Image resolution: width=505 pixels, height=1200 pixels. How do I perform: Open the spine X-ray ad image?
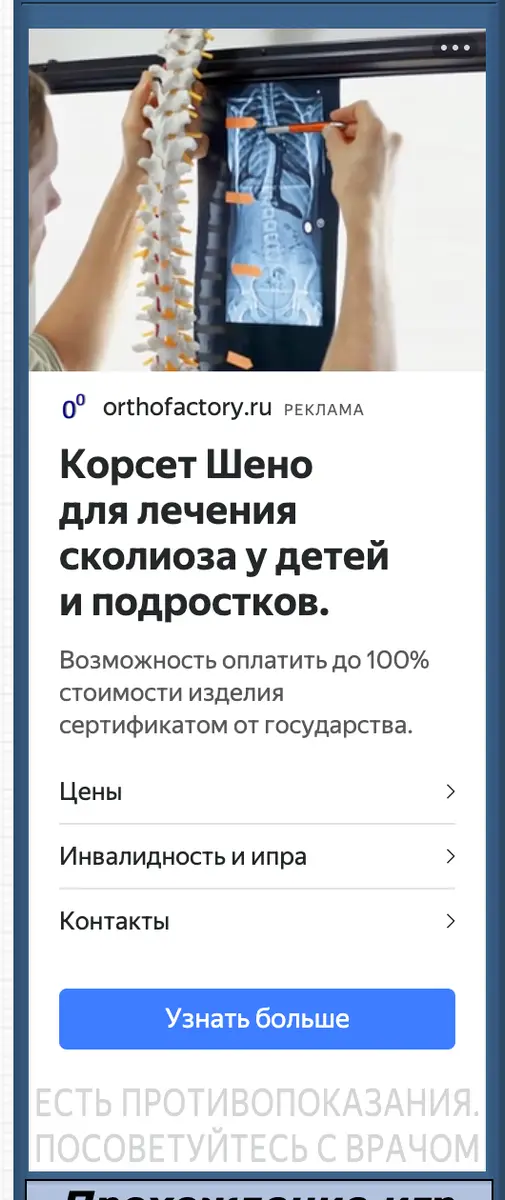click(257, 200)
